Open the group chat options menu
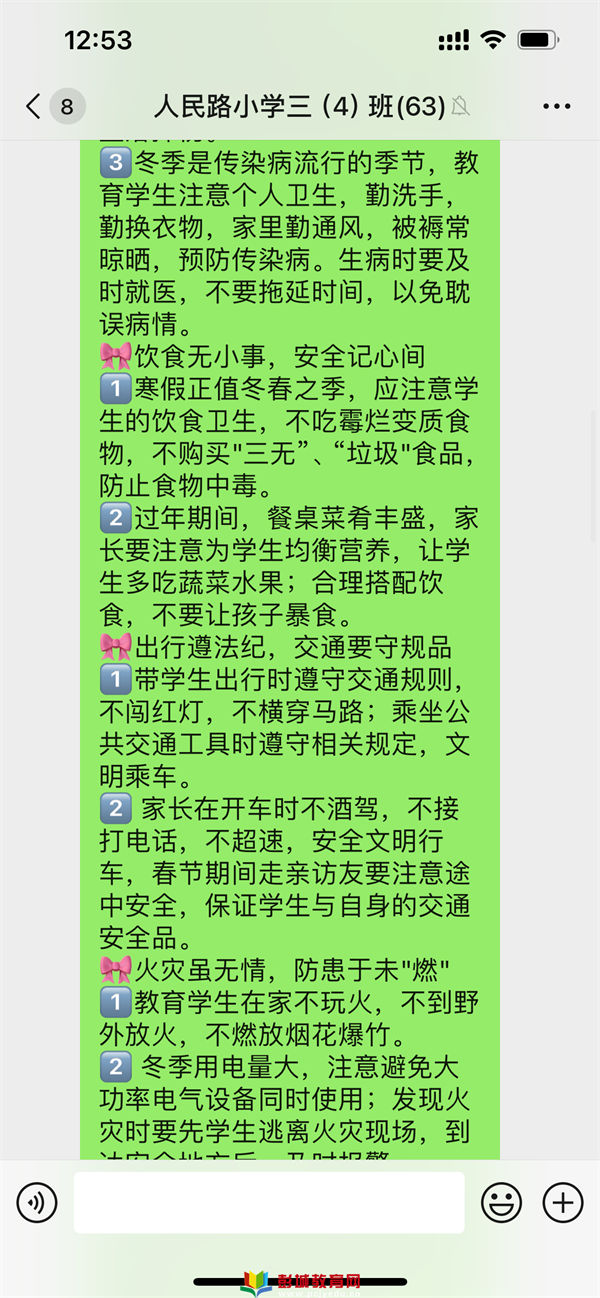 (556, 106)
